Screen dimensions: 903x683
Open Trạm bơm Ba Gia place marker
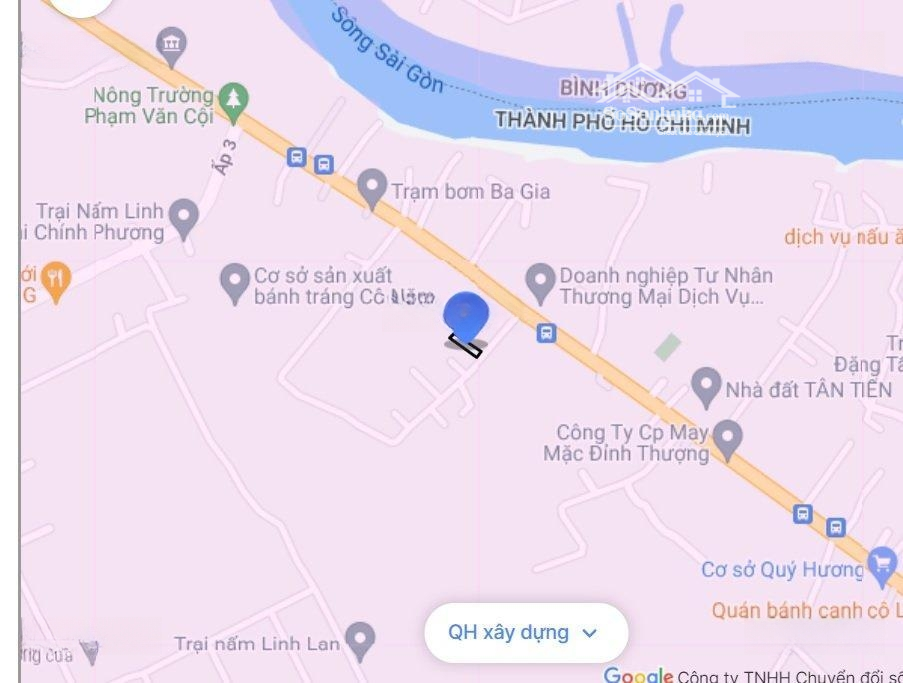click(x=372, y=188)
